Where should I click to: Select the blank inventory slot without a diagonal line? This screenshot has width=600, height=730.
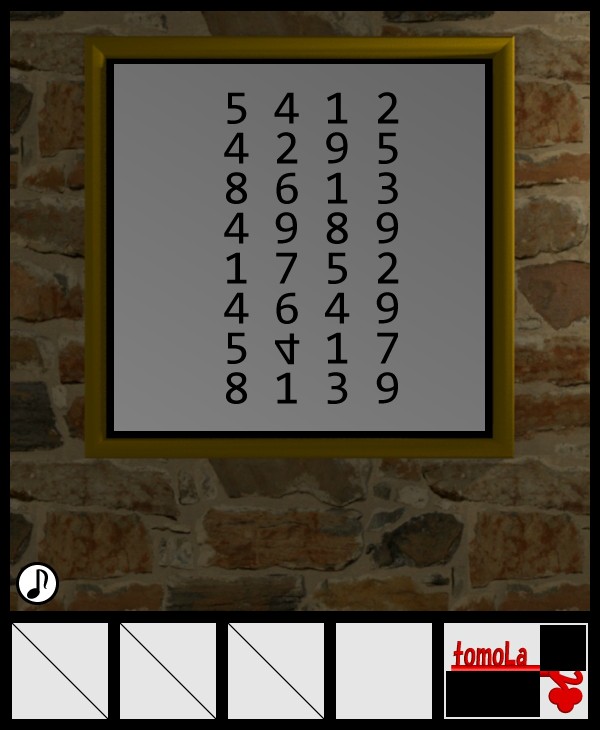(384, 671)
